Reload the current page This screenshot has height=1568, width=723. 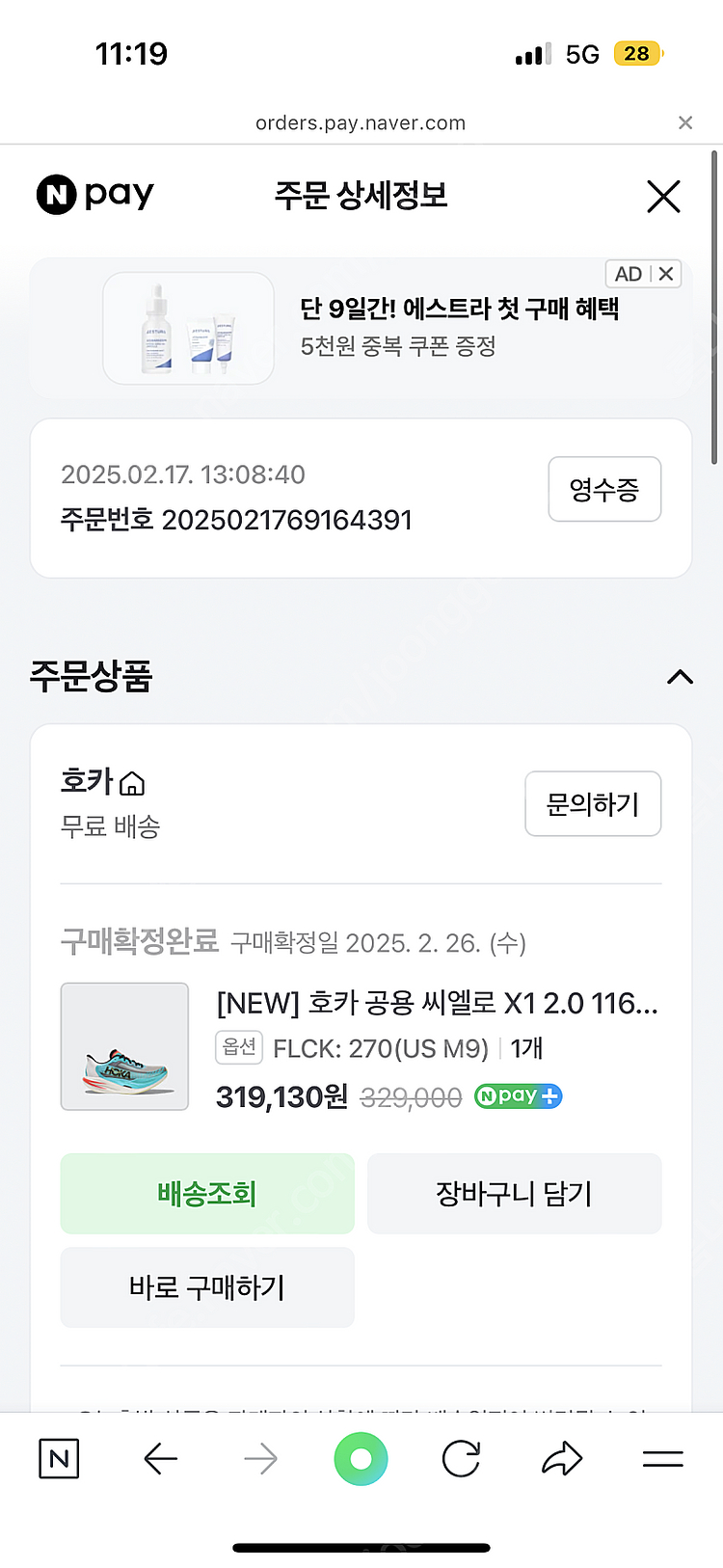pos(461,1459)
